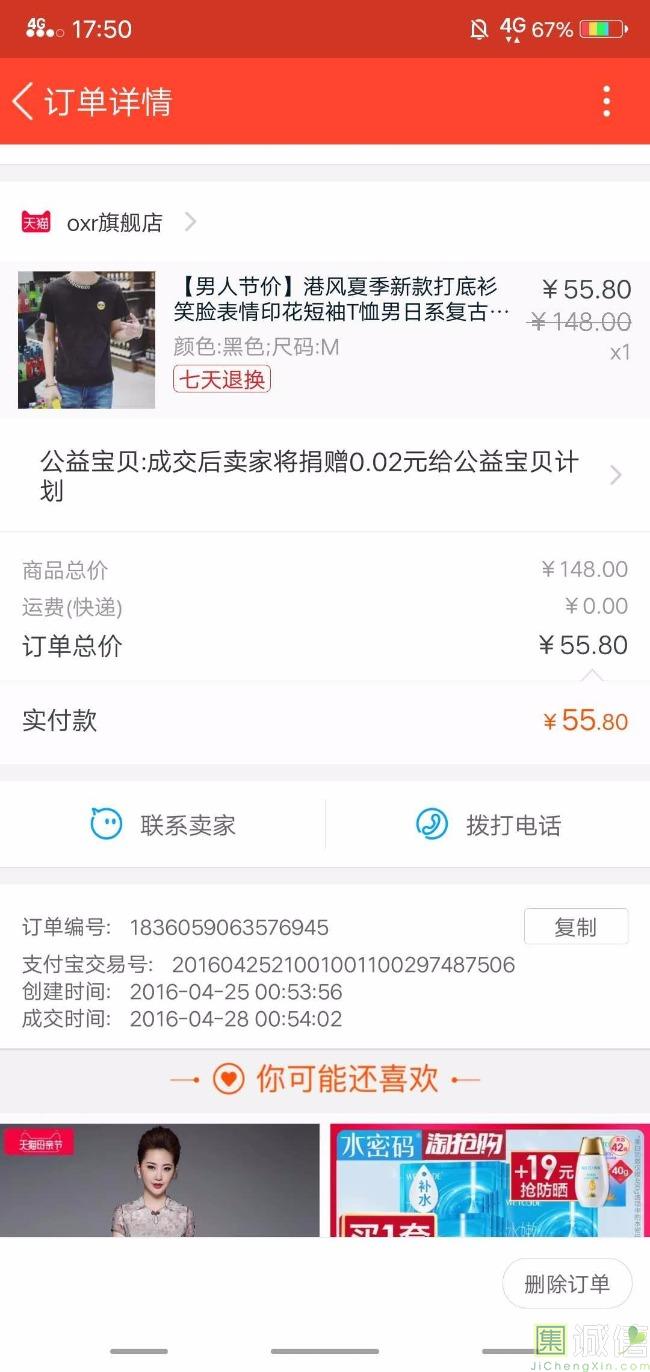Open the 水密码 淘抢购 recommended item
Image resolution: width=650 pixels, height=1372 pixels.
click(x=489, y=1180)
